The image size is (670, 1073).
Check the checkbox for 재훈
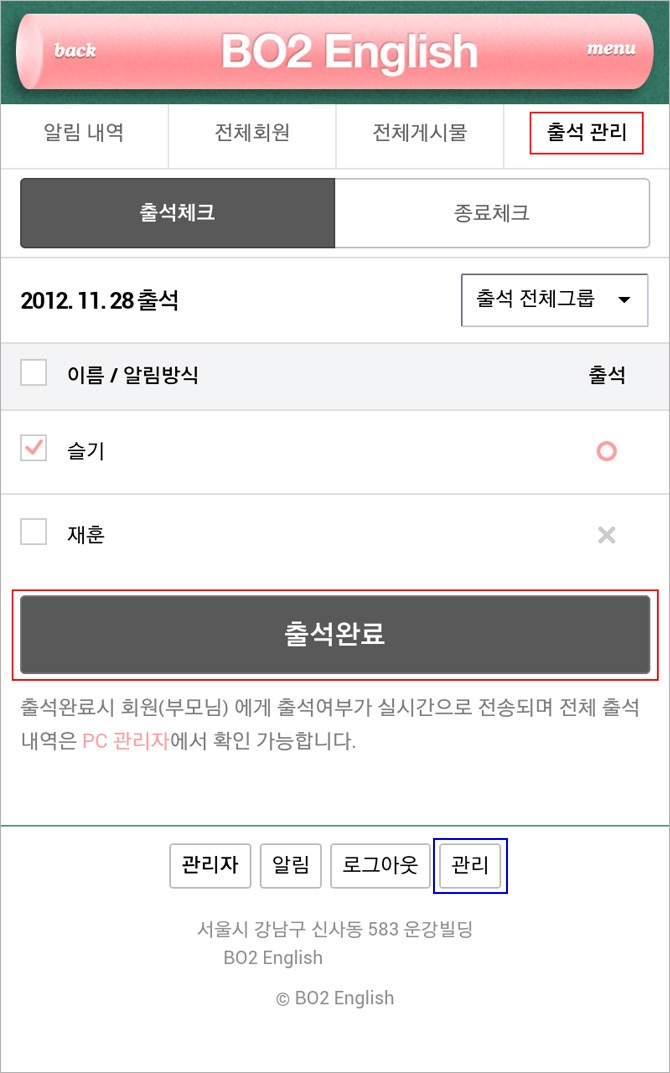(x=34, y=532)
